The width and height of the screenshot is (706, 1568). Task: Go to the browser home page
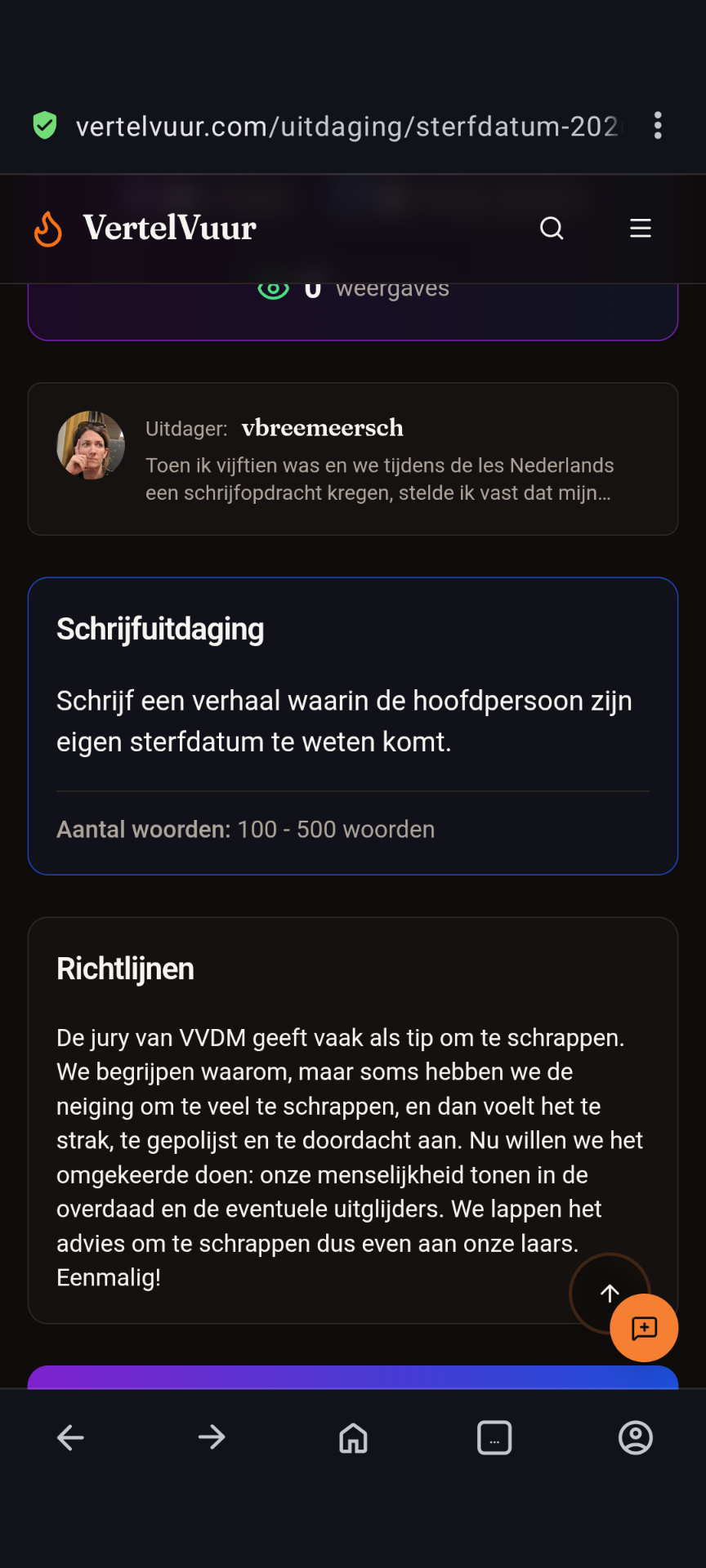353,1437
